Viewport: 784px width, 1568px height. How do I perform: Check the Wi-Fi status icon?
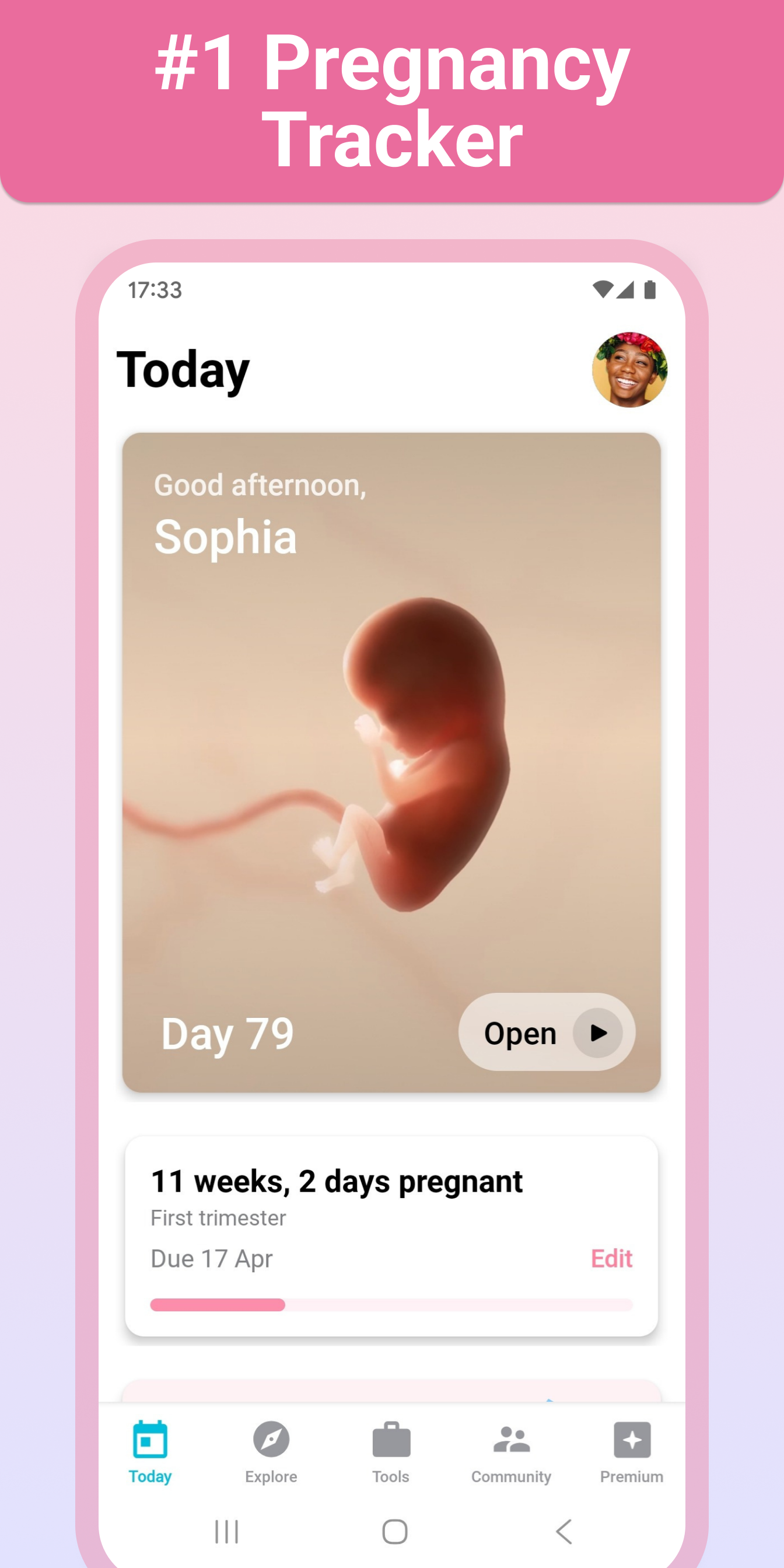click(x=604, y=291)
